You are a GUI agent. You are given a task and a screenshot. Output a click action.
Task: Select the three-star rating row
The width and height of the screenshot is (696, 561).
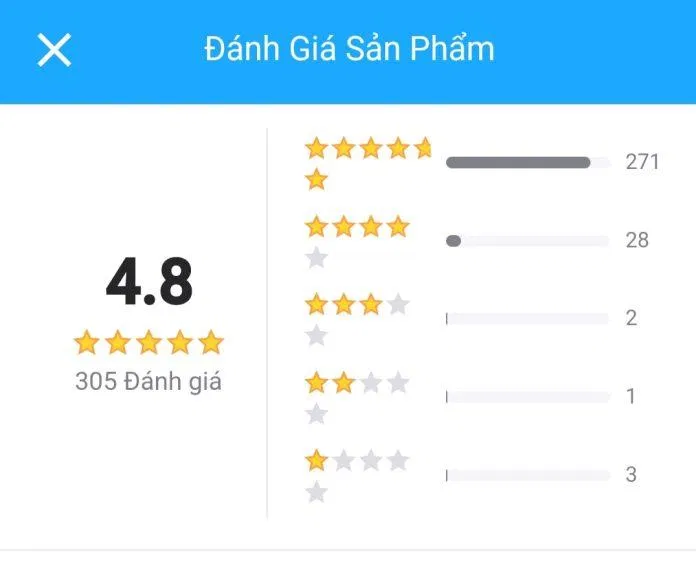click(478, 319)
